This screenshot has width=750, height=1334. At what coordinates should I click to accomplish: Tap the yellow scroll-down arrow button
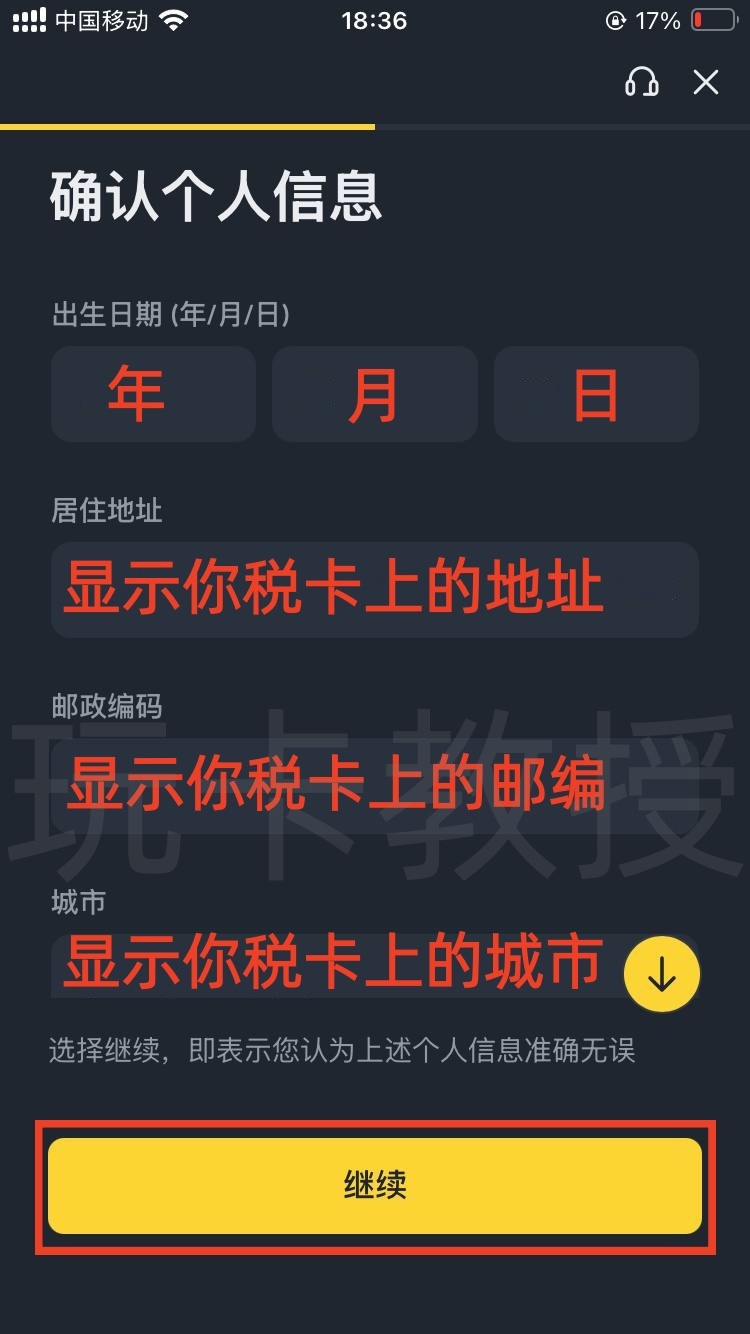click(x=662, y=973)
